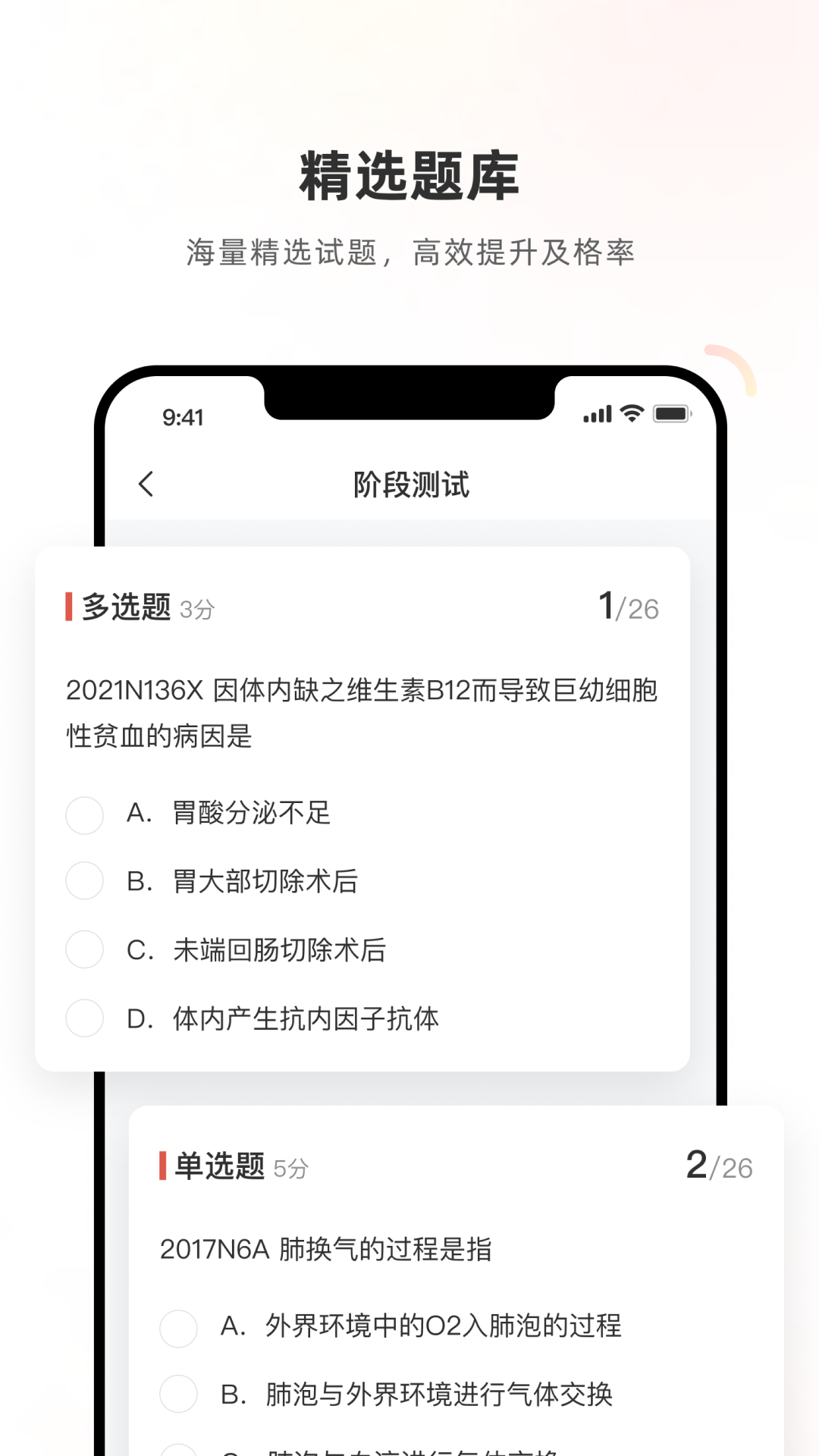The image size is (819, 1456).
Task: Click the 9:41 clock in the status bar
Action: [x=183, y=417]
